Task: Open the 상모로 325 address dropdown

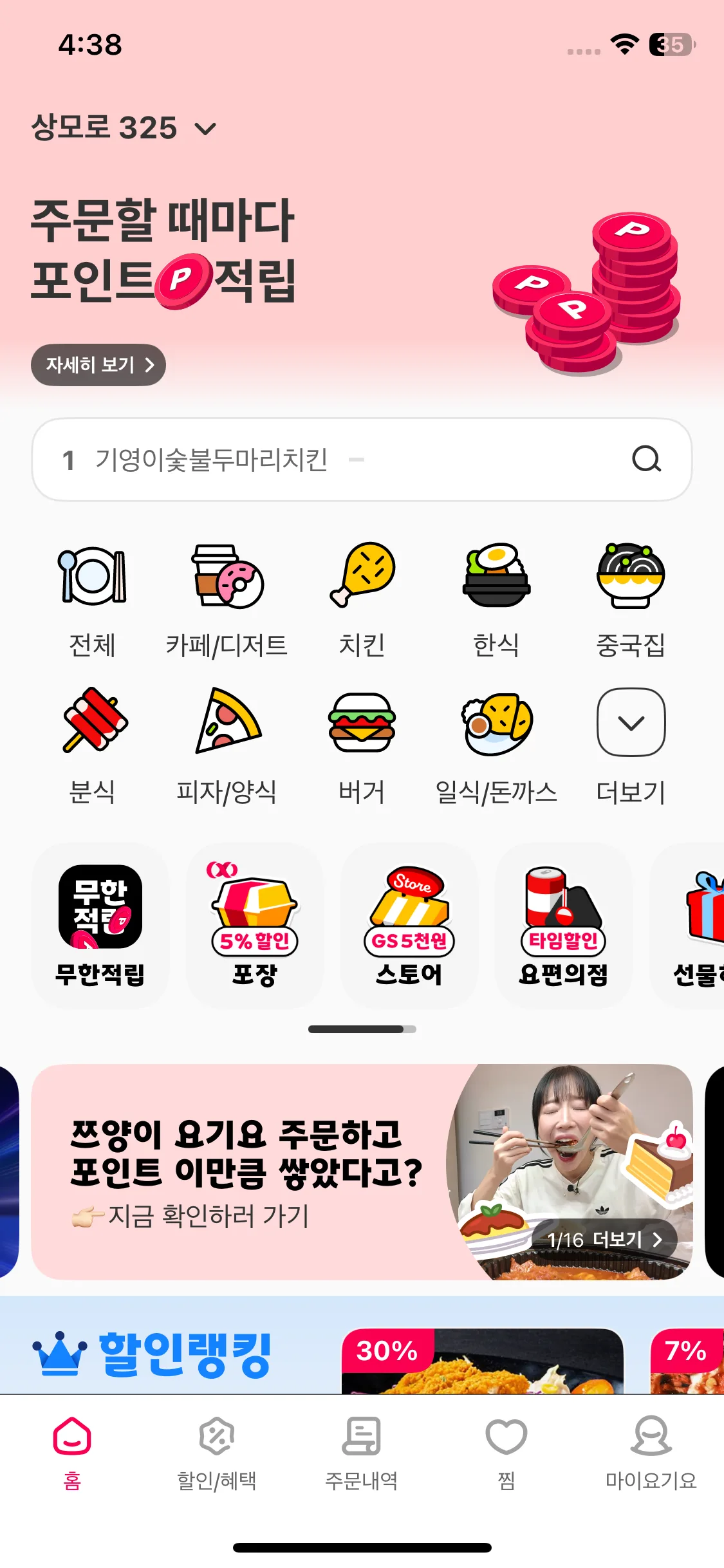Action: 124,129
